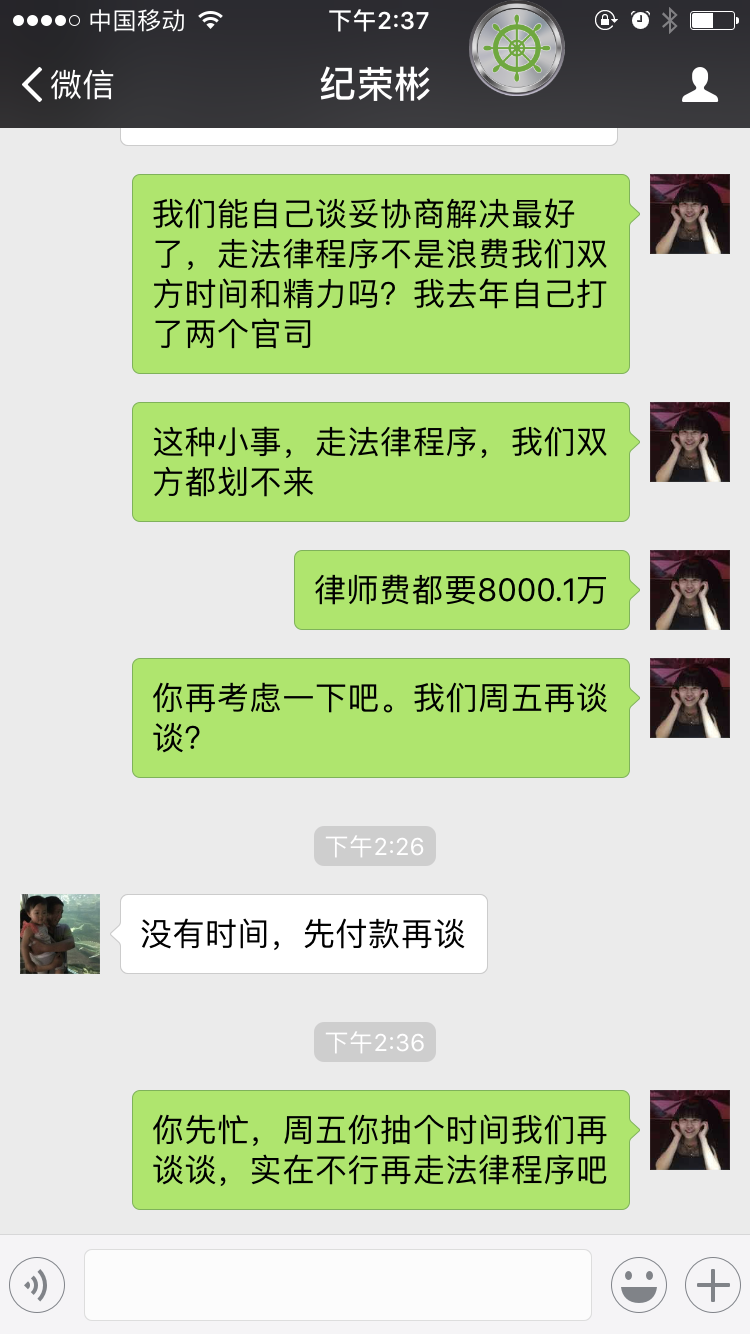Open chat details via the profile icon
The image size is (750, 1334).
coord(699,85)
